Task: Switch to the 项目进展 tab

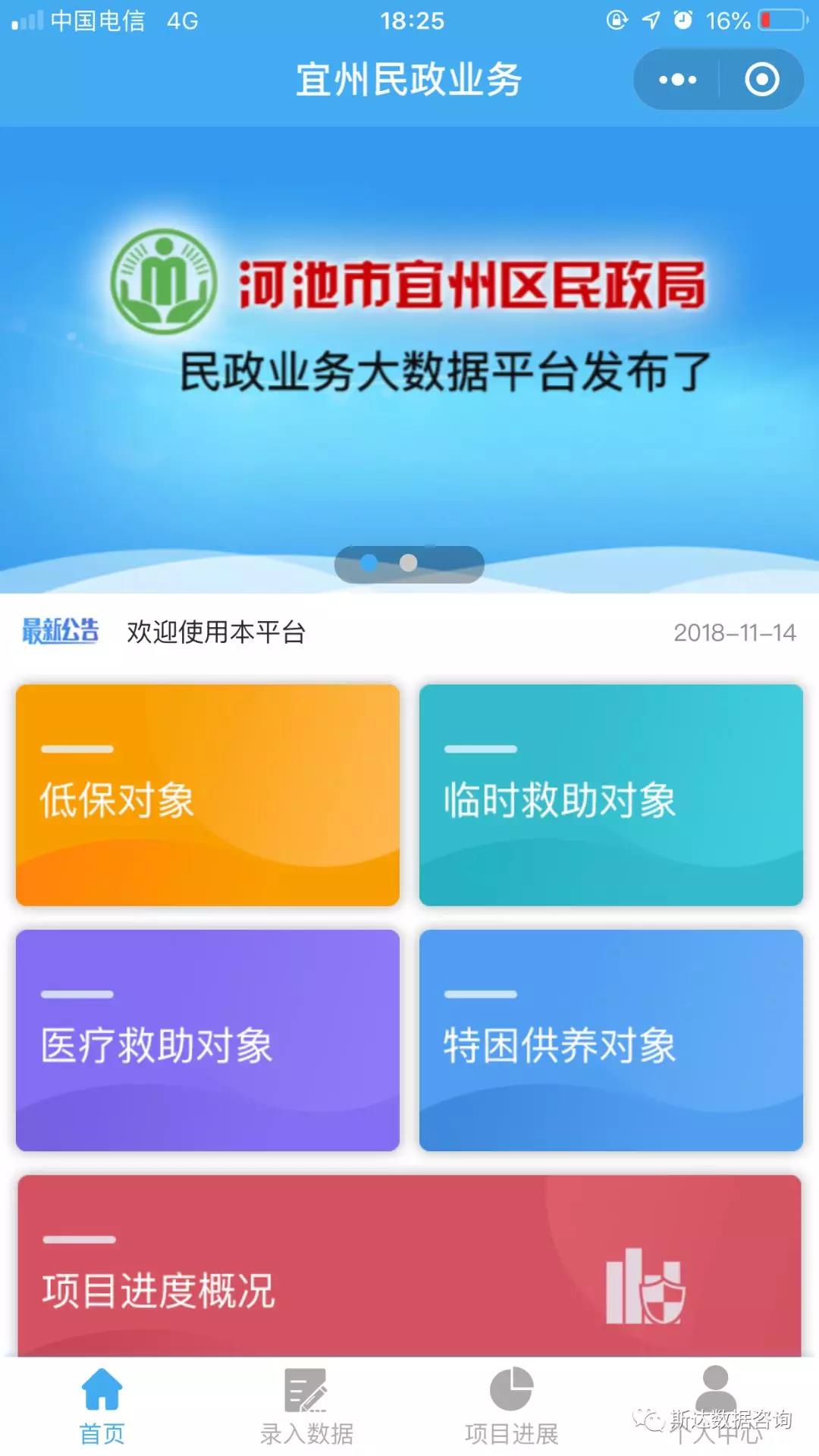Action: click(x=511, y=1407)
